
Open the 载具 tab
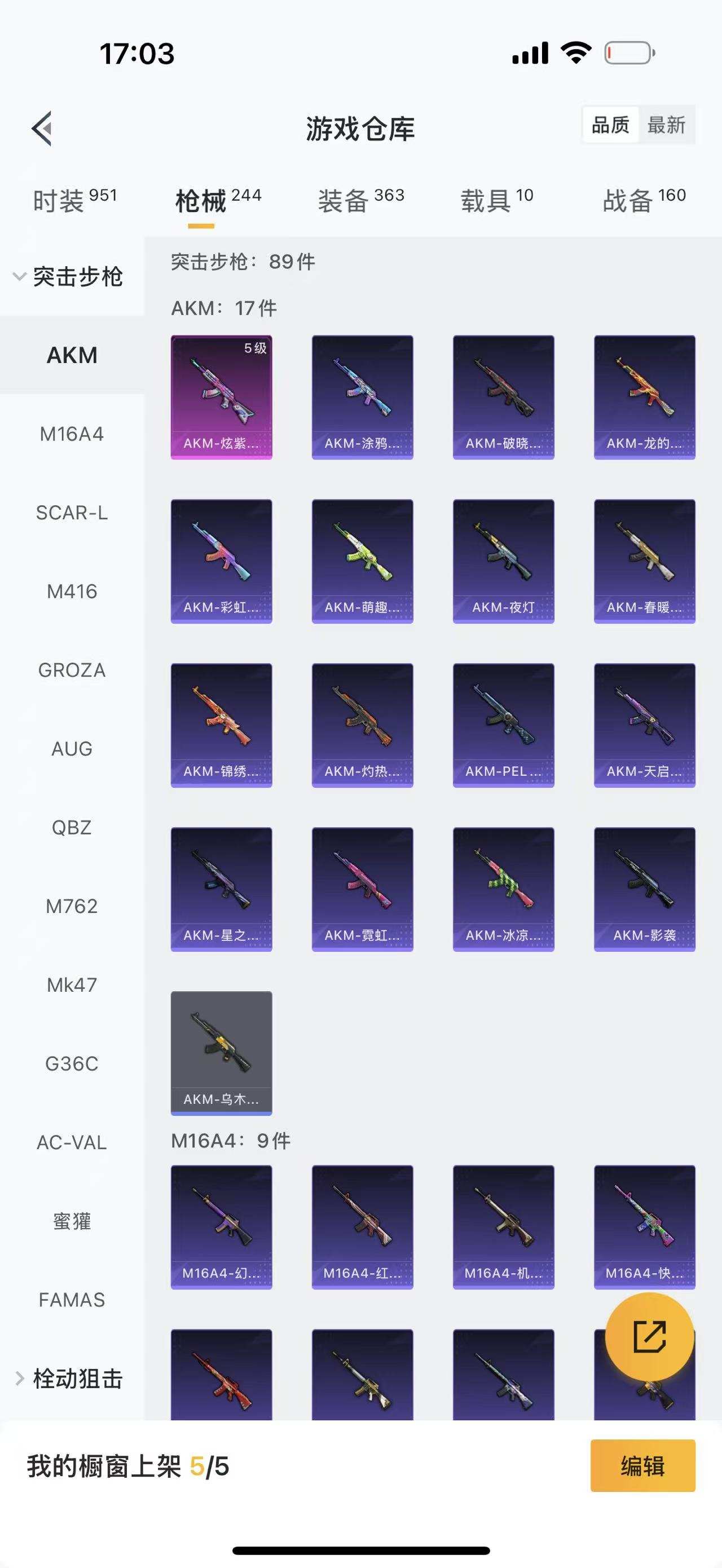click(496, 200)
